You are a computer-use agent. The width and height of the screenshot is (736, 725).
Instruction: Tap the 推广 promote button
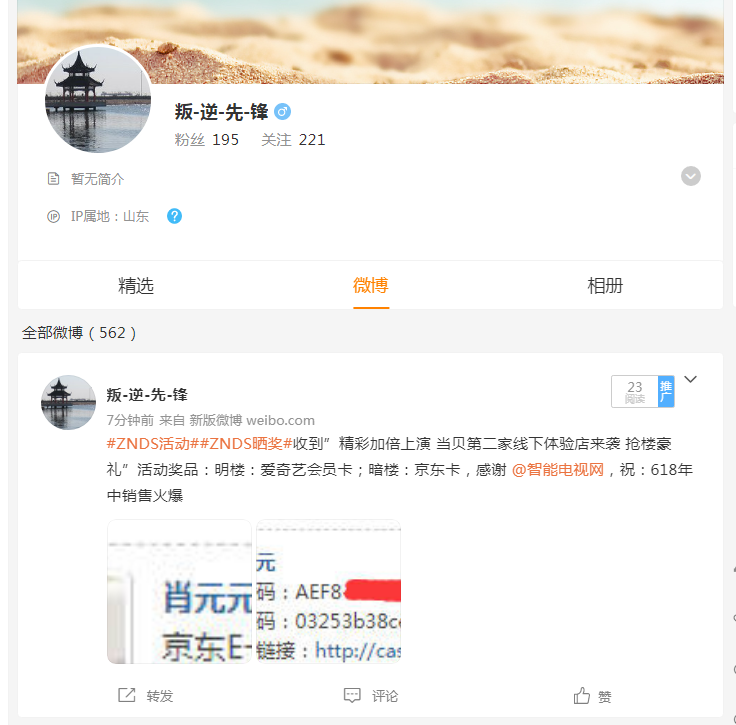[666, 391]
